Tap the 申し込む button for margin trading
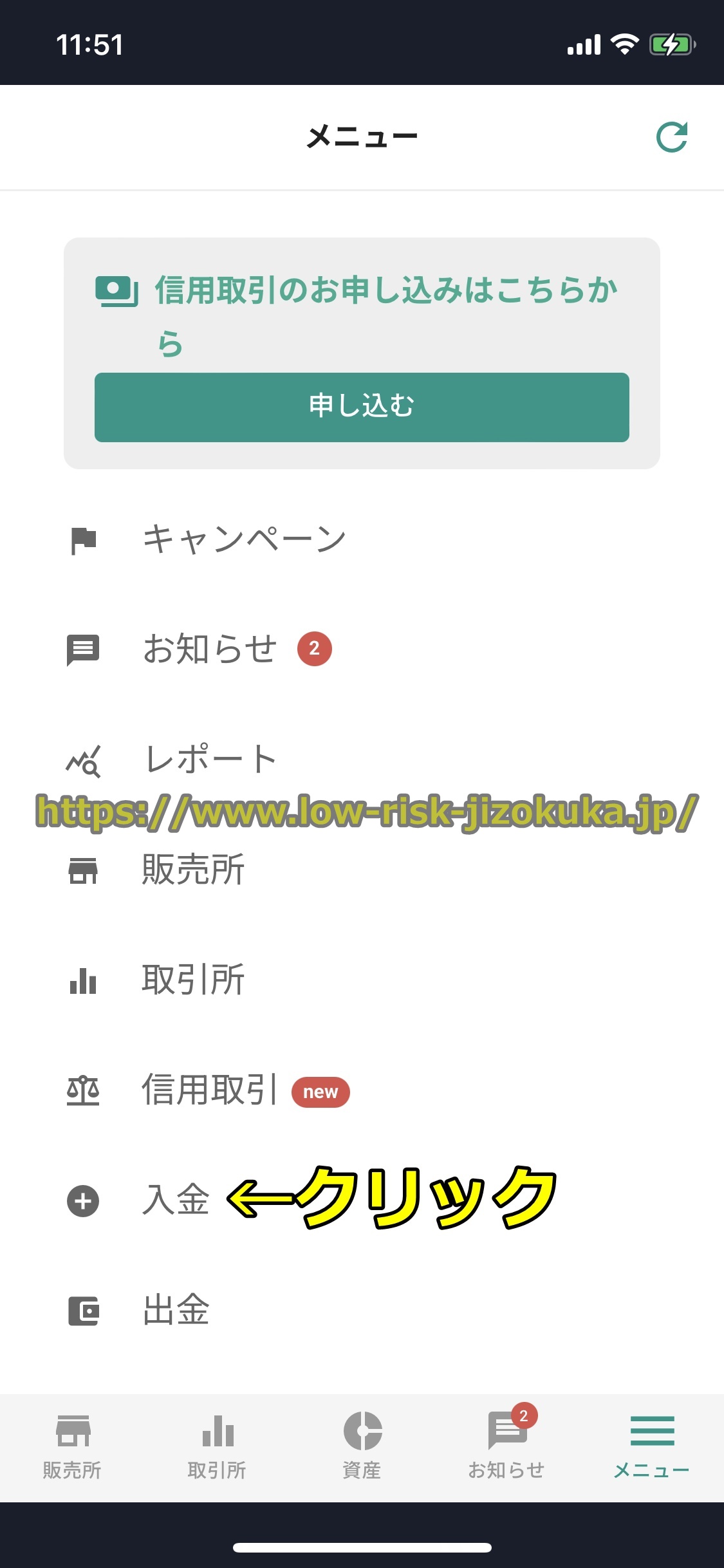 click(362, 407)
